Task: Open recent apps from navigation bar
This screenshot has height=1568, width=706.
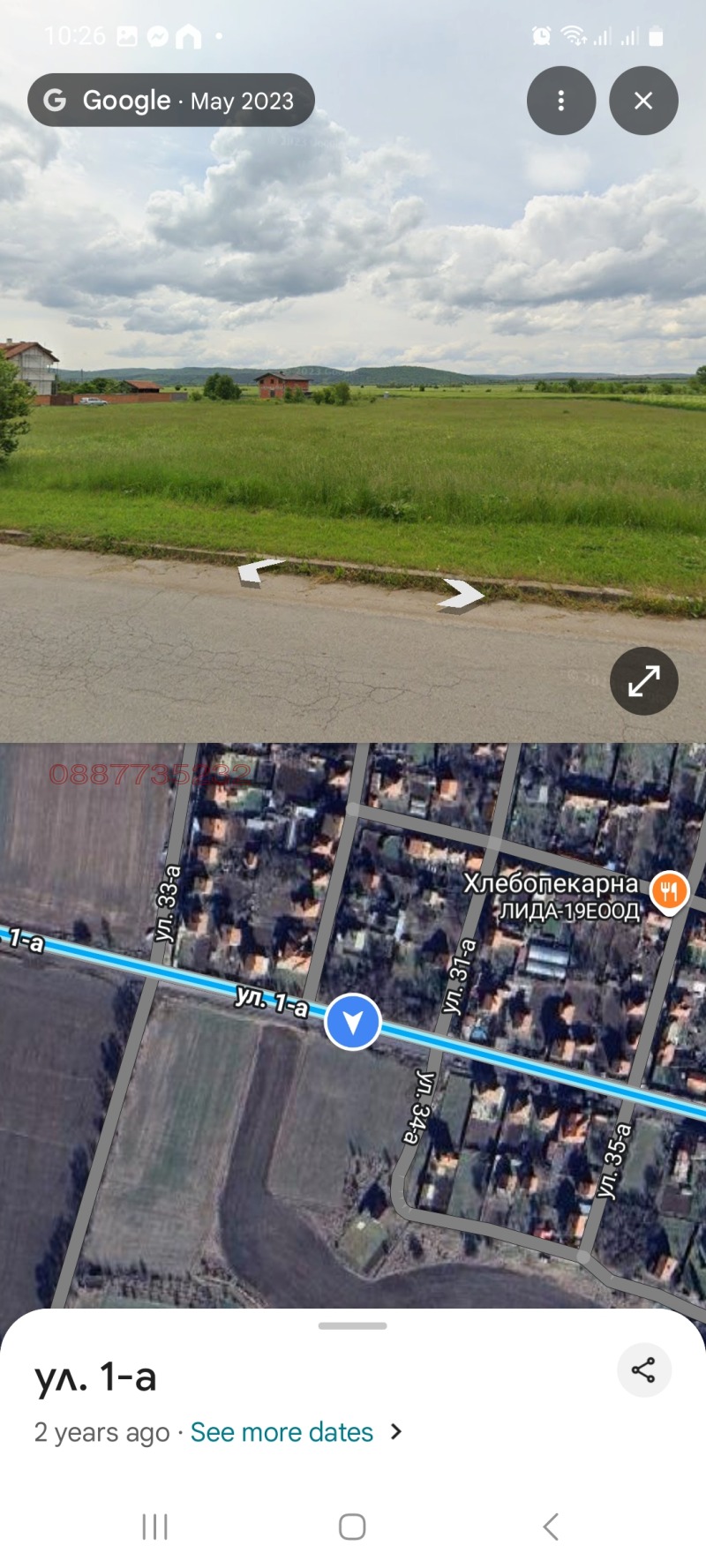Action: point(155,1527)
